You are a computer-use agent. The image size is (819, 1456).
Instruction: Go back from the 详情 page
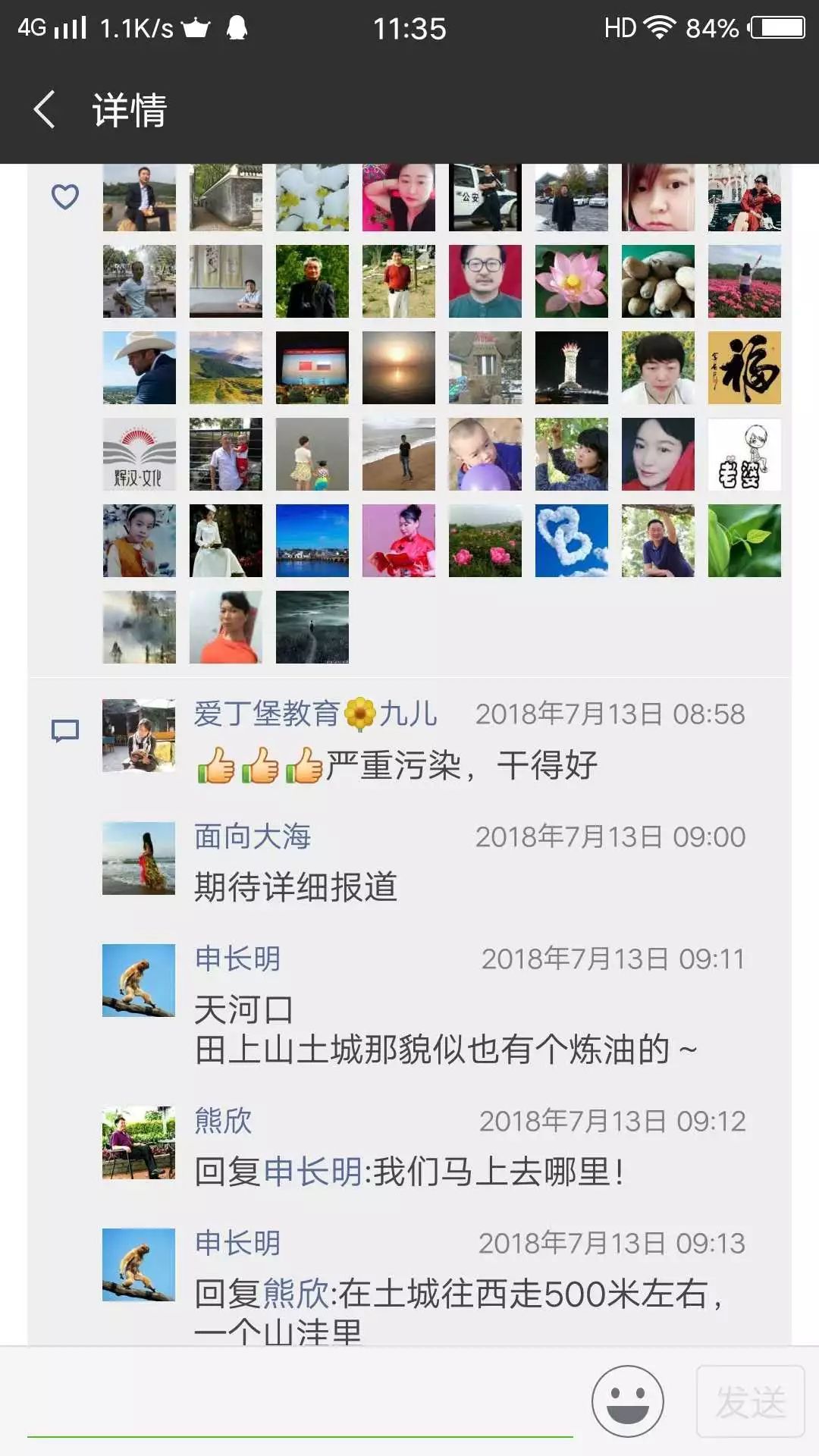click(x=45, y=110)
